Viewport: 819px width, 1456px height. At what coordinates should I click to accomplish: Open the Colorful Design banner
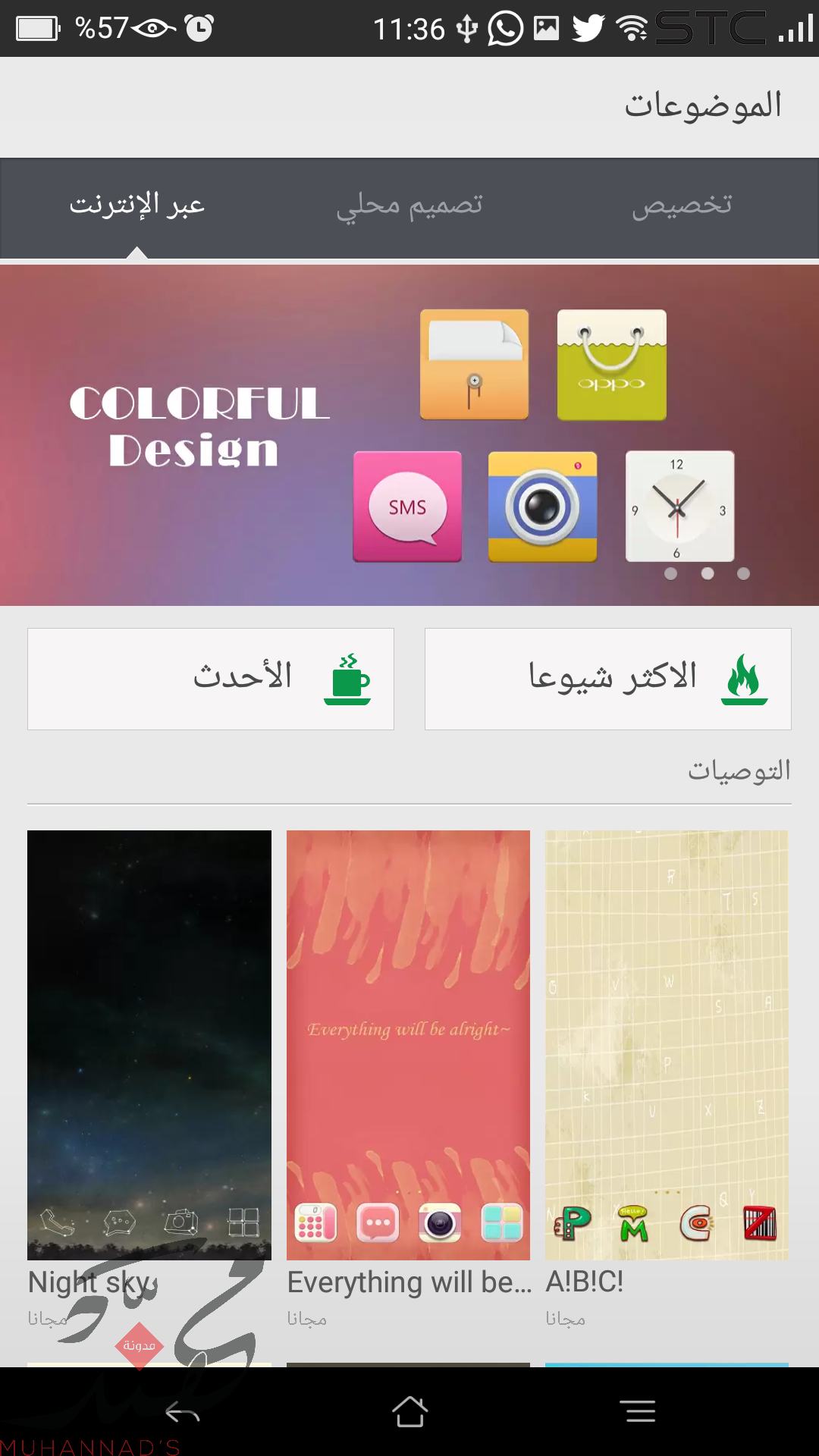coord(409,435)
